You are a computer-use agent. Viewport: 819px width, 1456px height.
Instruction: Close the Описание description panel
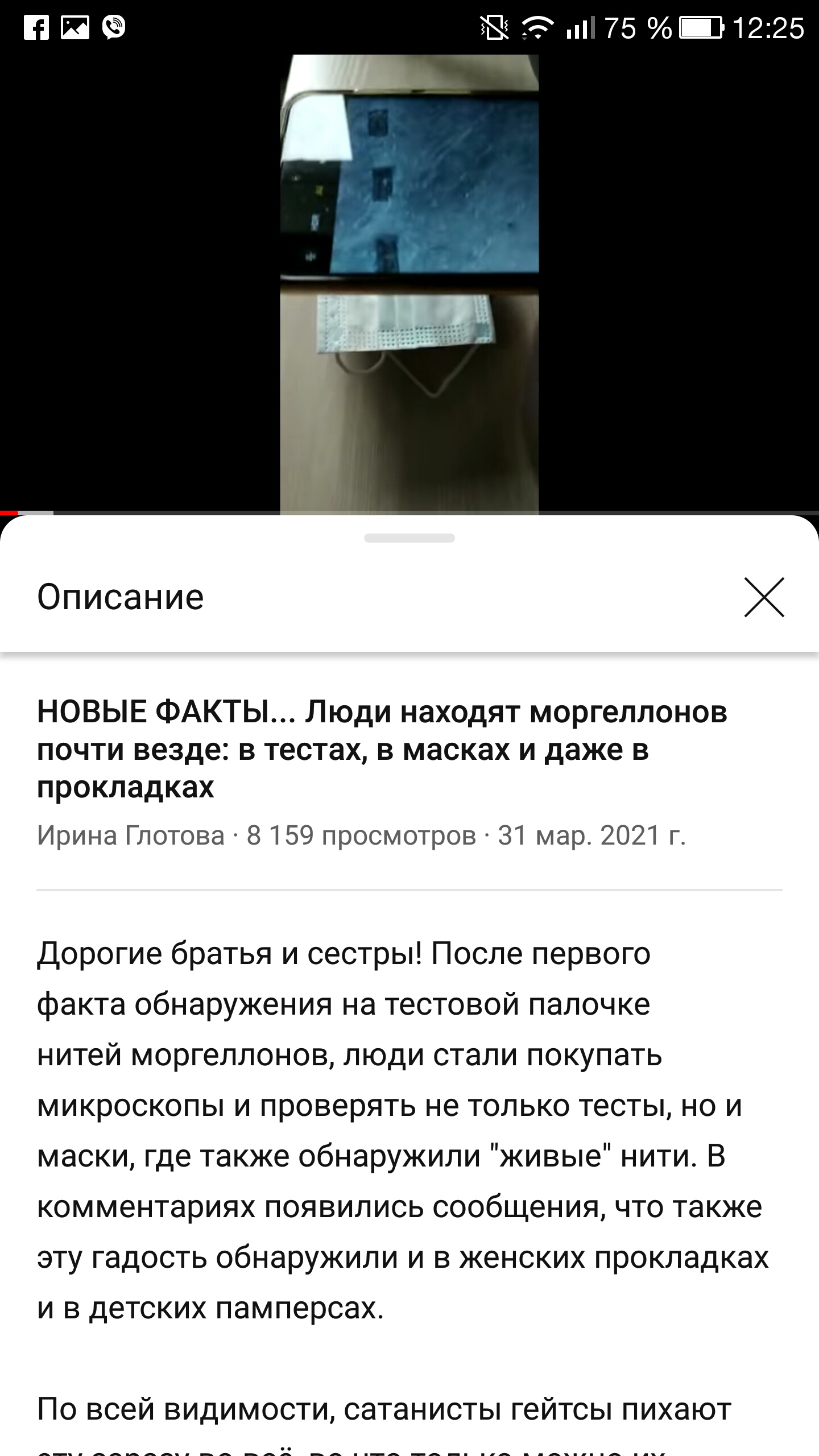(764, 597)
